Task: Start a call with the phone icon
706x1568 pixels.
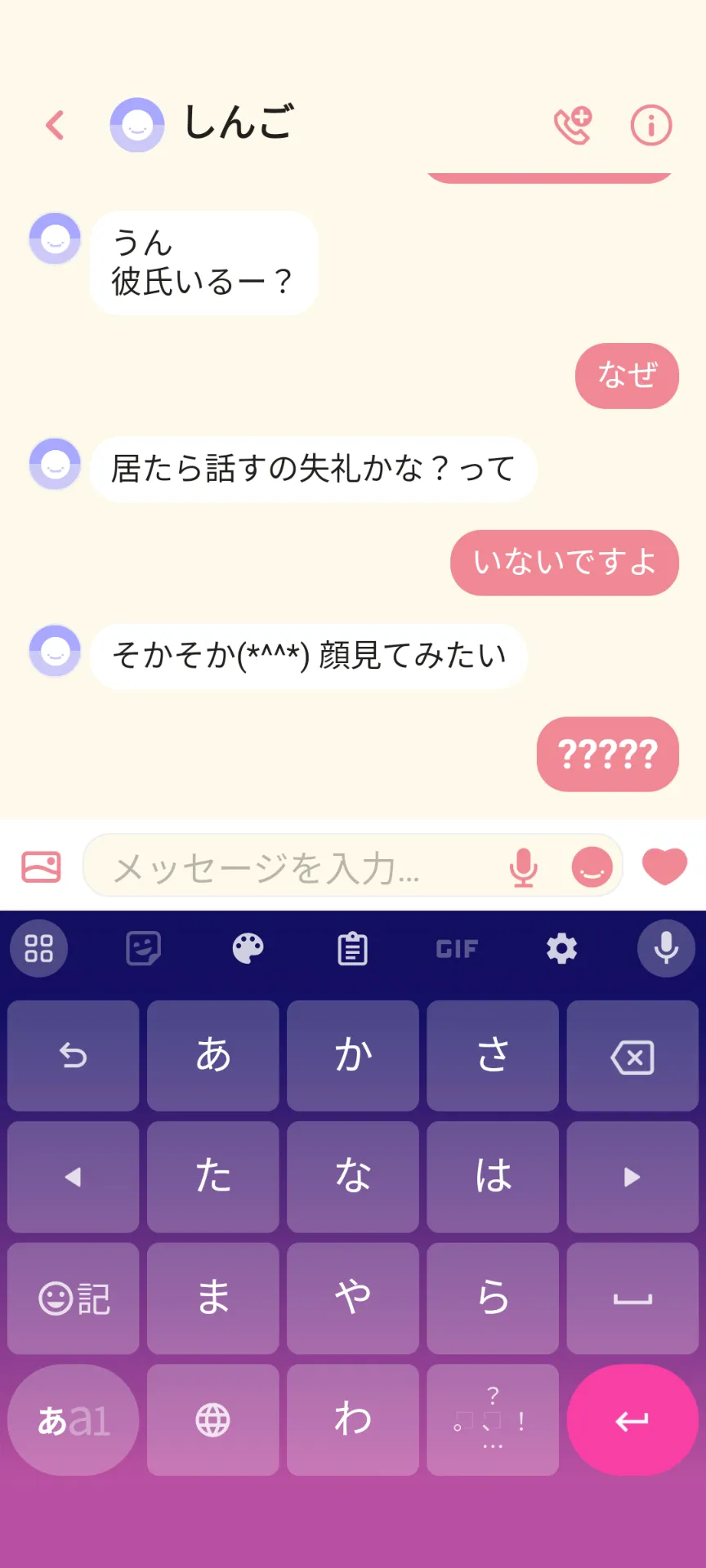Action: point(573,125)
